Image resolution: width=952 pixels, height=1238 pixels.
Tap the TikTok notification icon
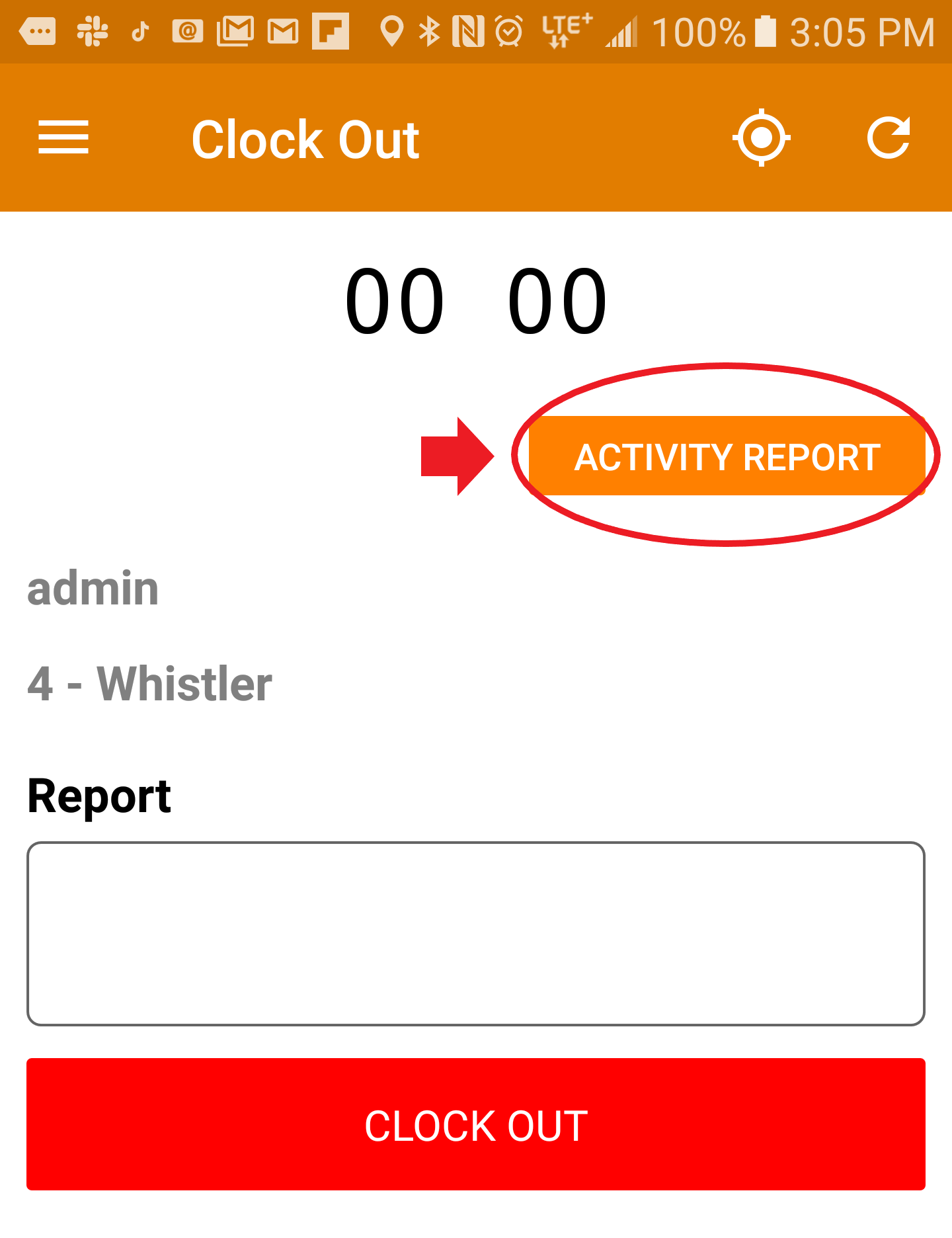[x=141, y=30]
